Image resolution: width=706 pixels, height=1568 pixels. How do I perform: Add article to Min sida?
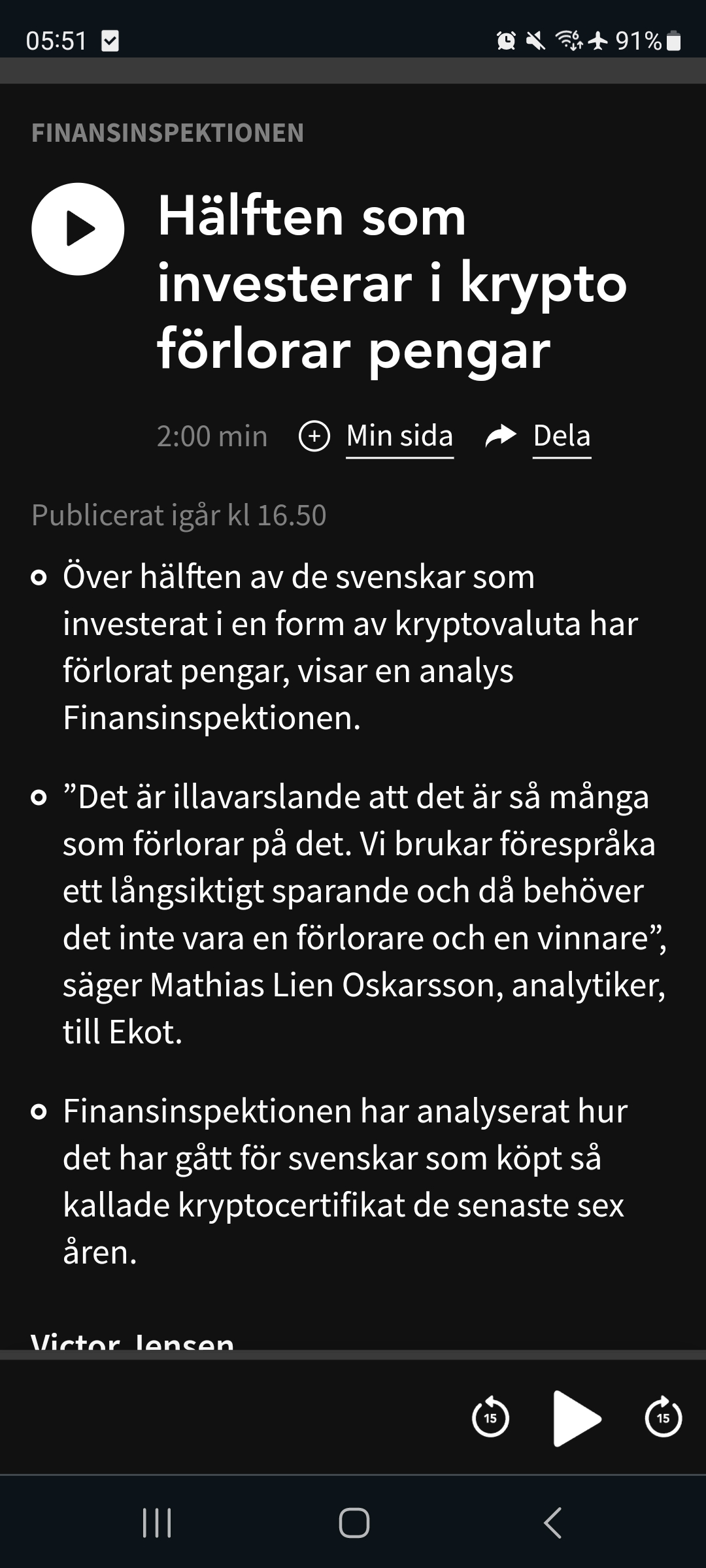point(376,436)
